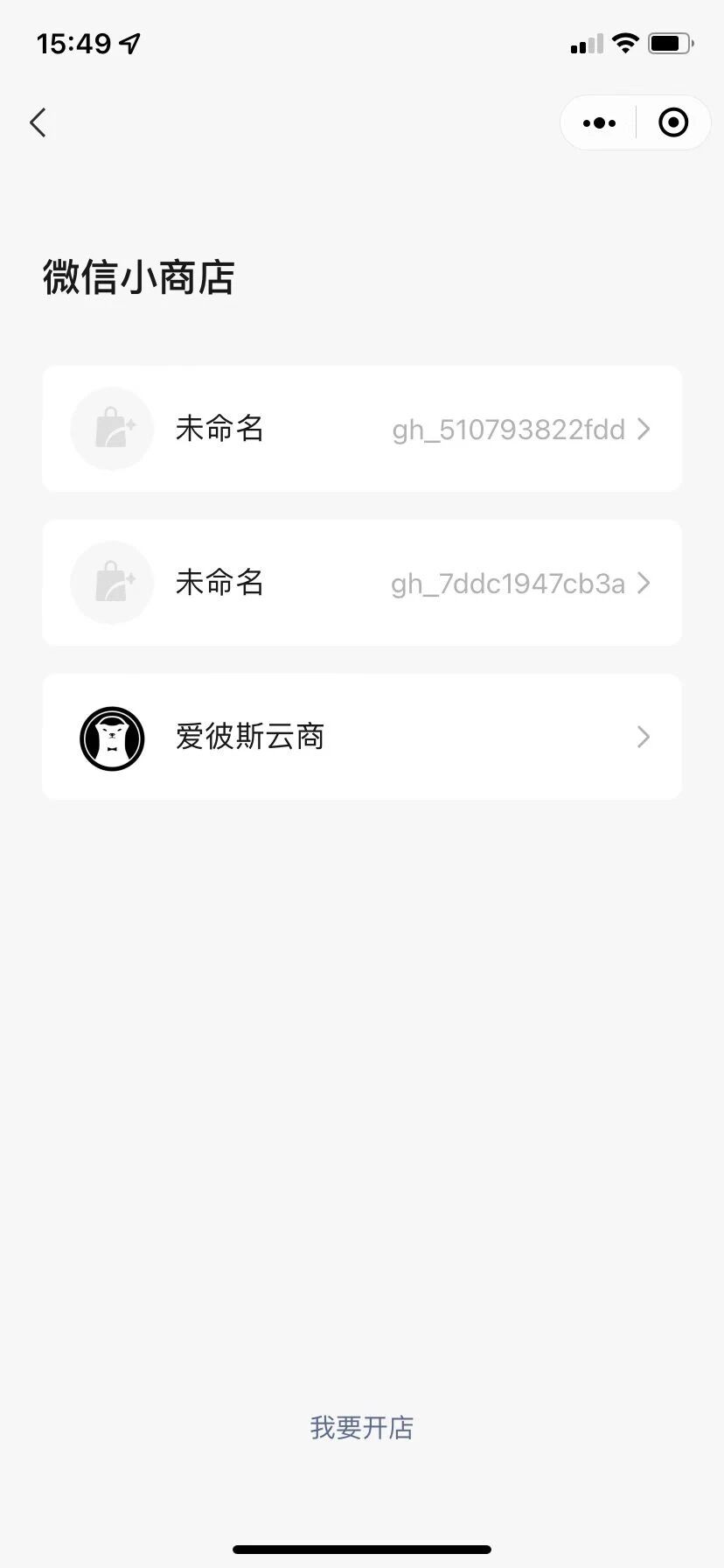Open the unnamed shop gh_510793822fdd

point(362,429)
